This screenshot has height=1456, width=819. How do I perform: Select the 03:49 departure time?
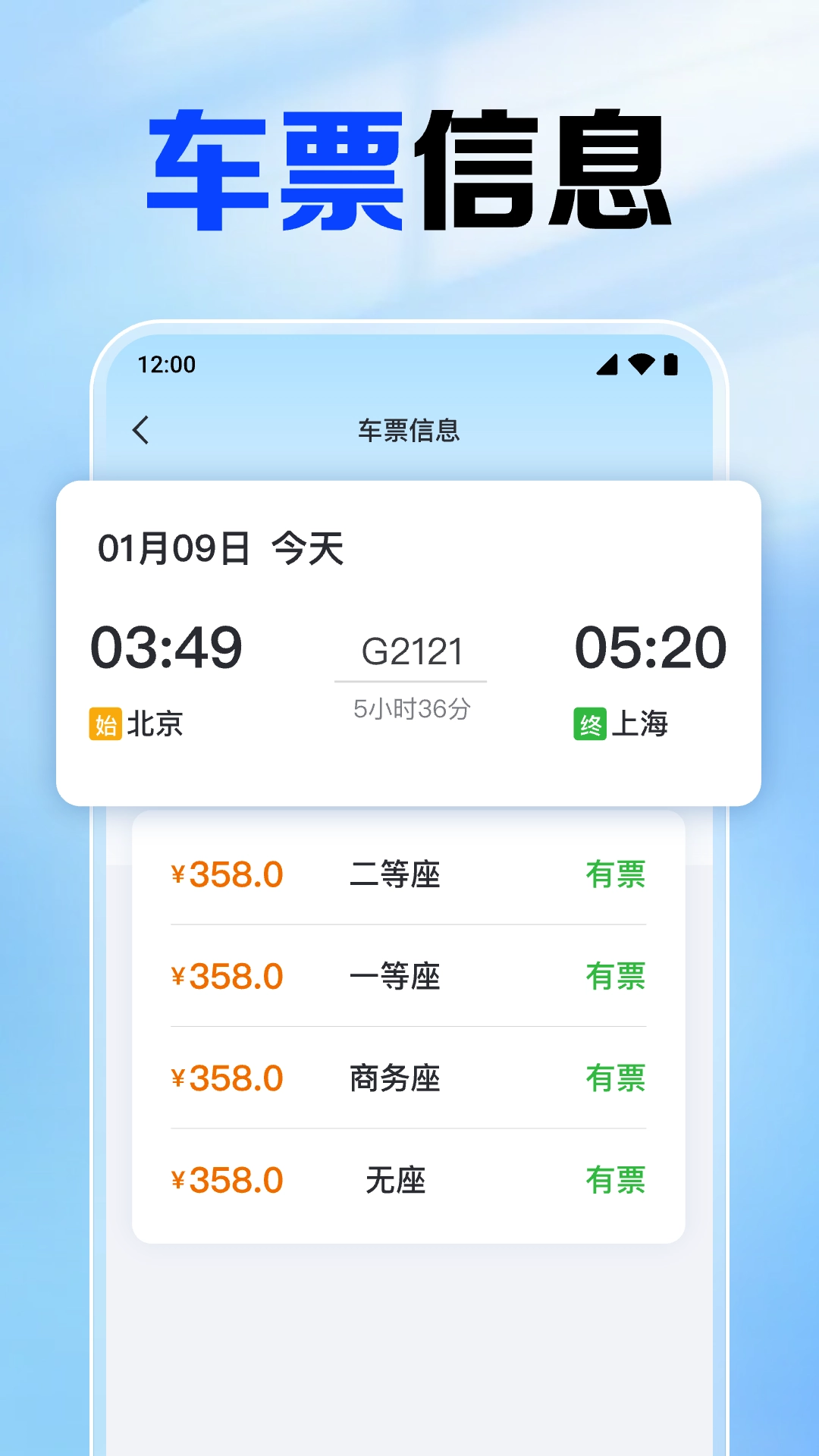tap(168, 648)
